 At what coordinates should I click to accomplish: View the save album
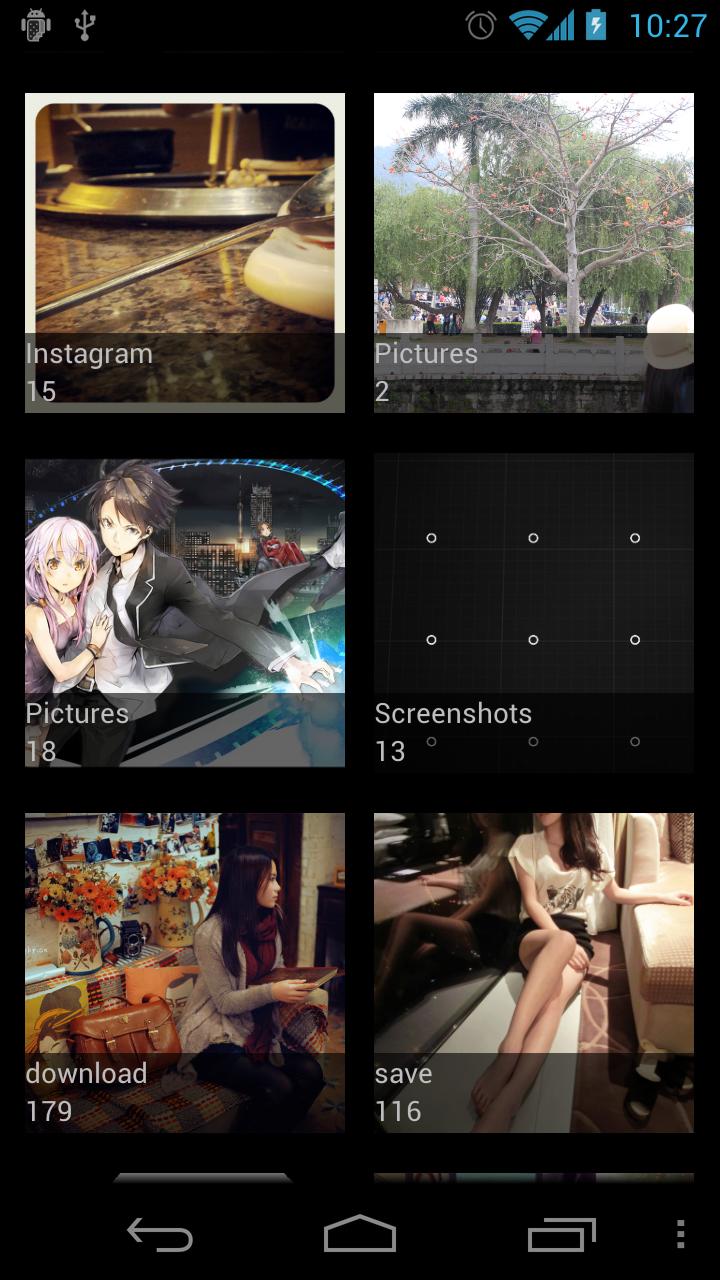[533, 972]
